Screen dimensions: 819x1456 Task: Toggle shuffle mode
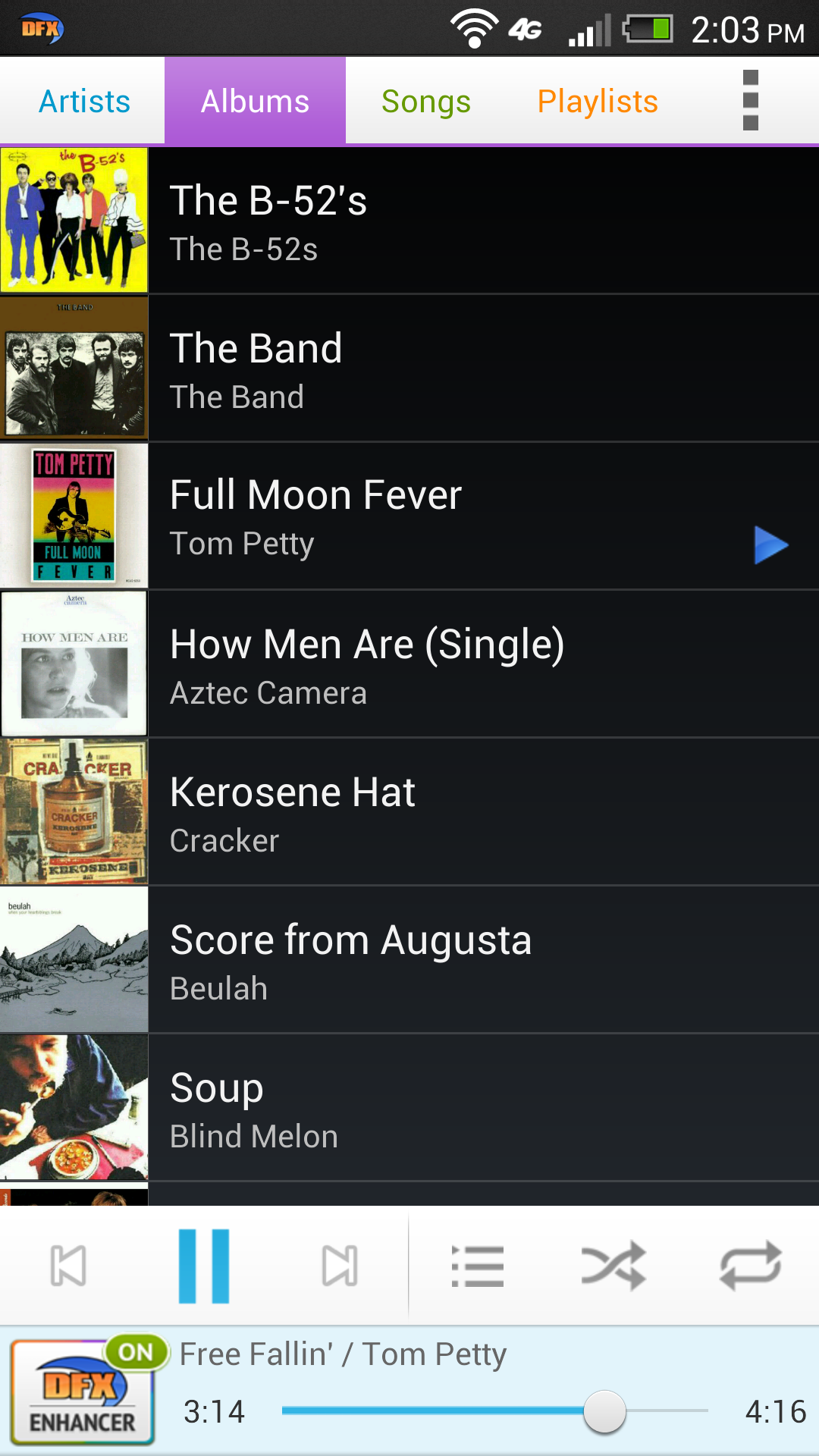coord(613,1266)
